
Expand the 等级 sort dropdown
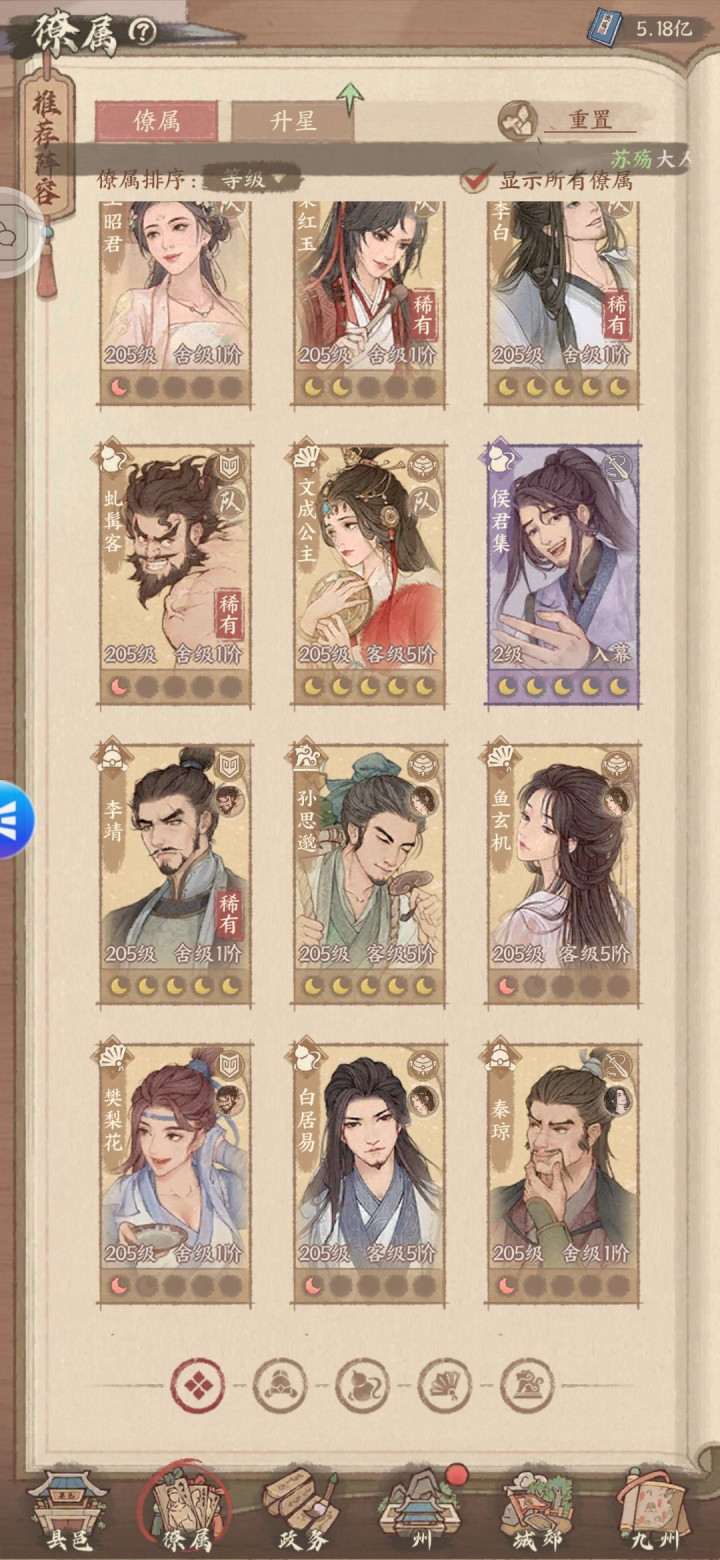(x=245, y=181)
